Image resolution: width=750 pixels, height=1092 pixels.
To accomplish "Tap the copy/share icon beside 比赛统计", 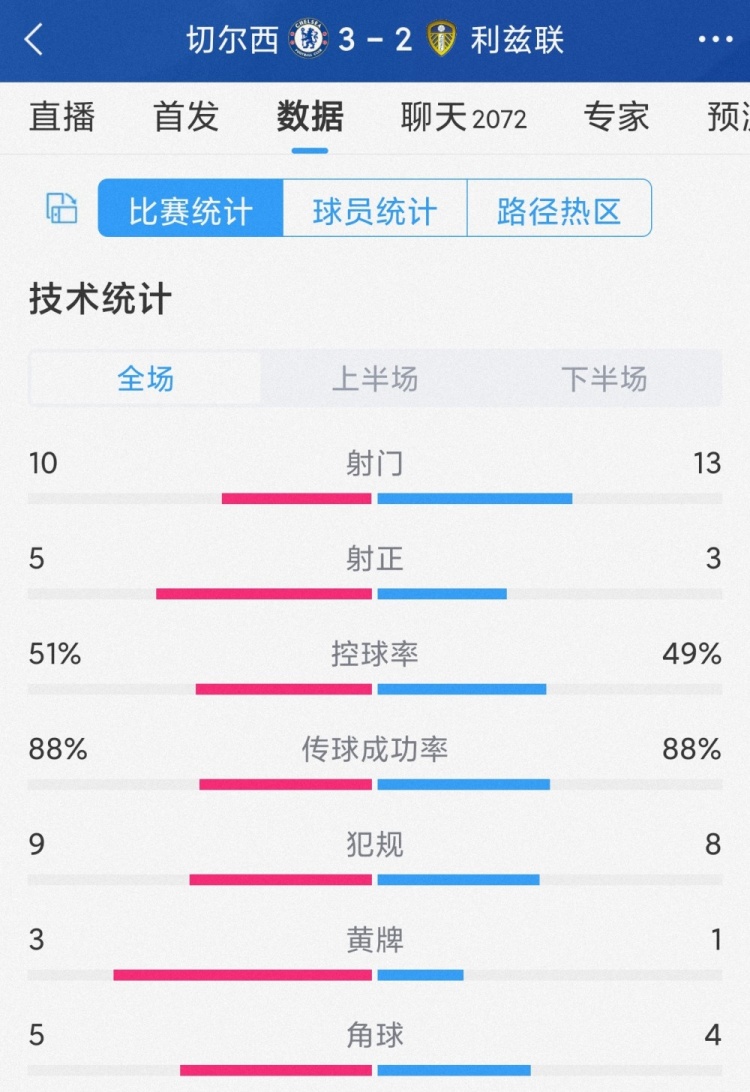I will pyautogui.click(x=61, y=208).
